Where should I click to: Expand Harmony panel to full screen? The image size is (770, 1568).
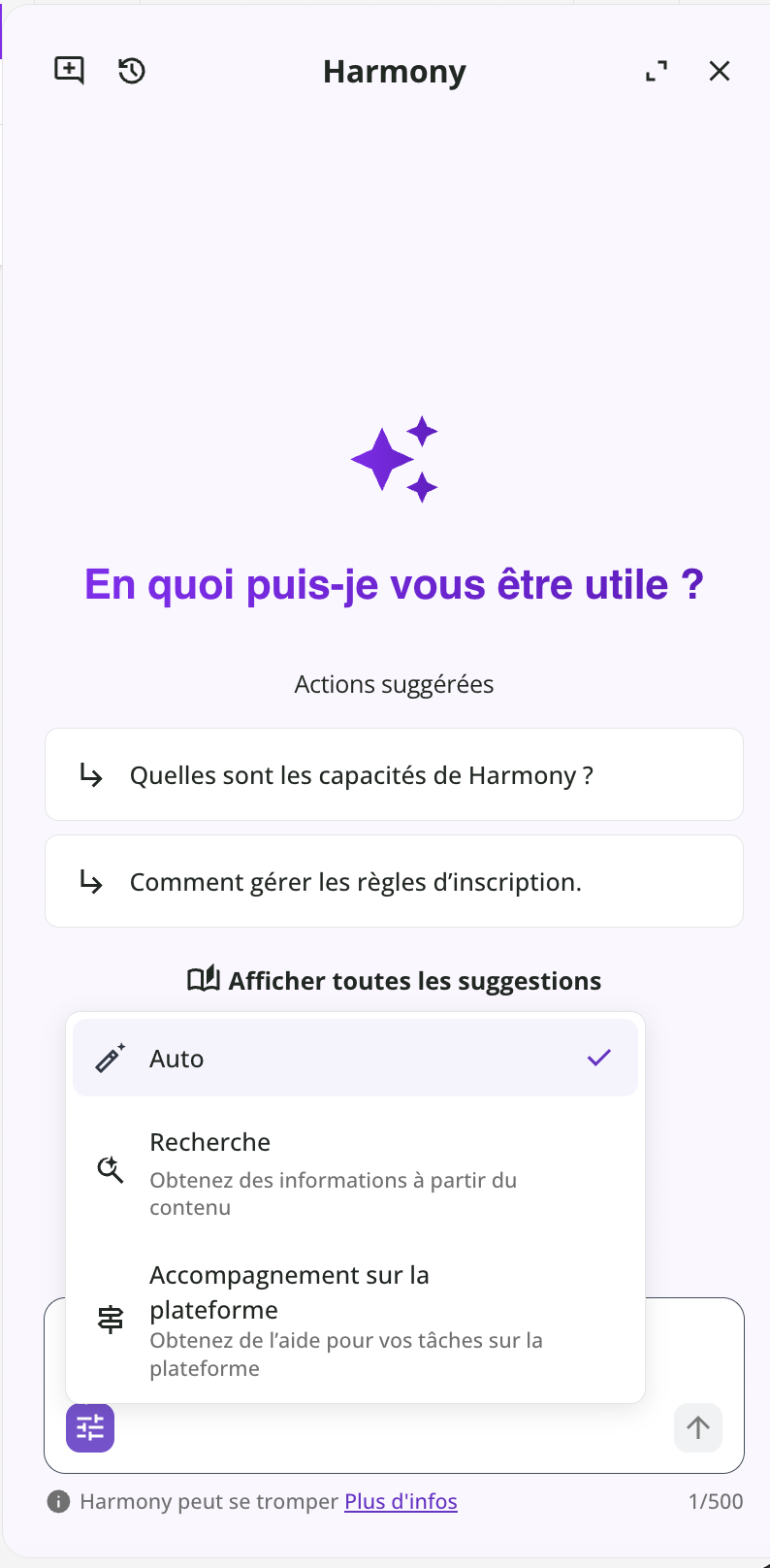click(x=657, y=71)
